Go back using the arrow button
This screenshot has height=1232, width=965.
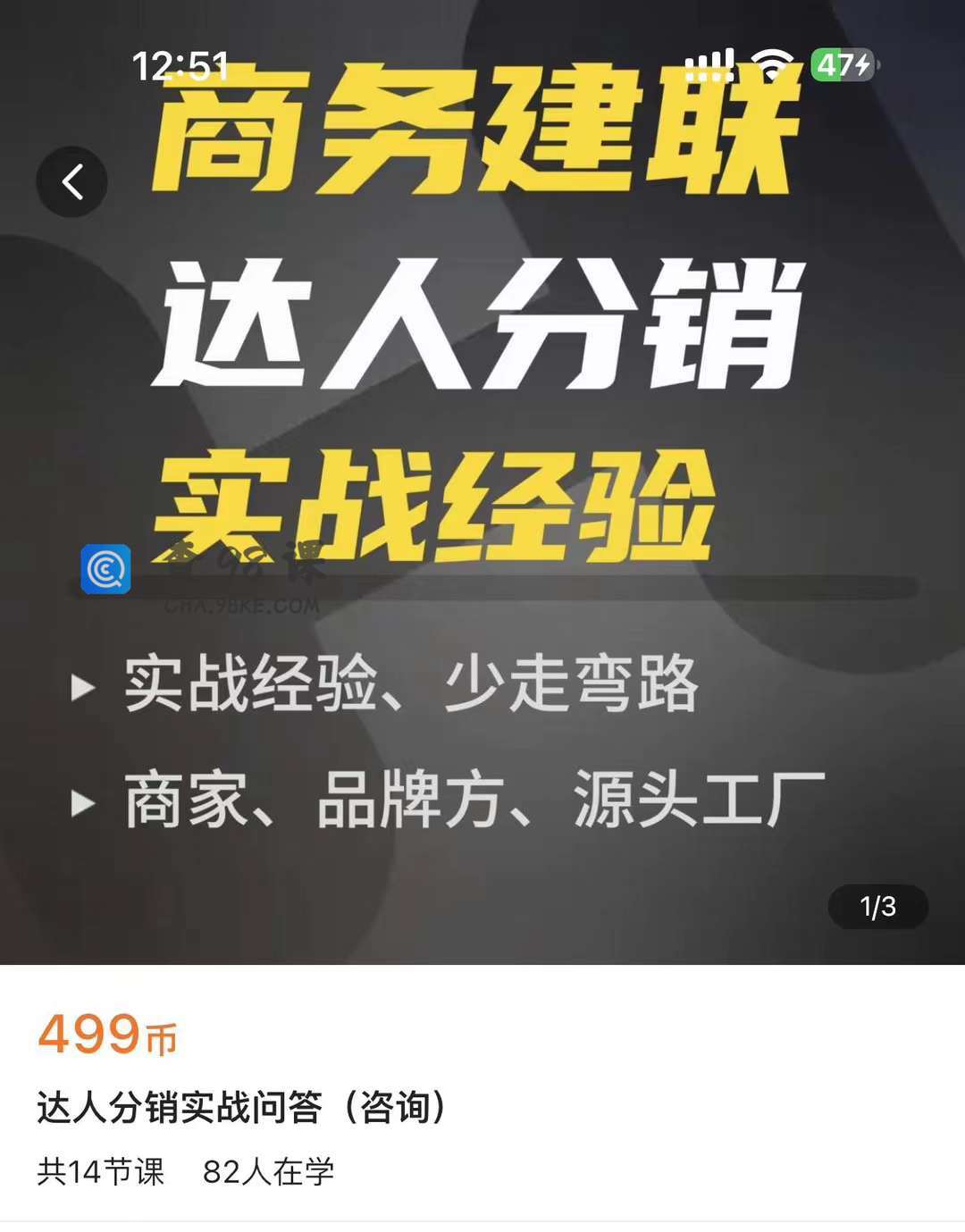tap(72, 182)
